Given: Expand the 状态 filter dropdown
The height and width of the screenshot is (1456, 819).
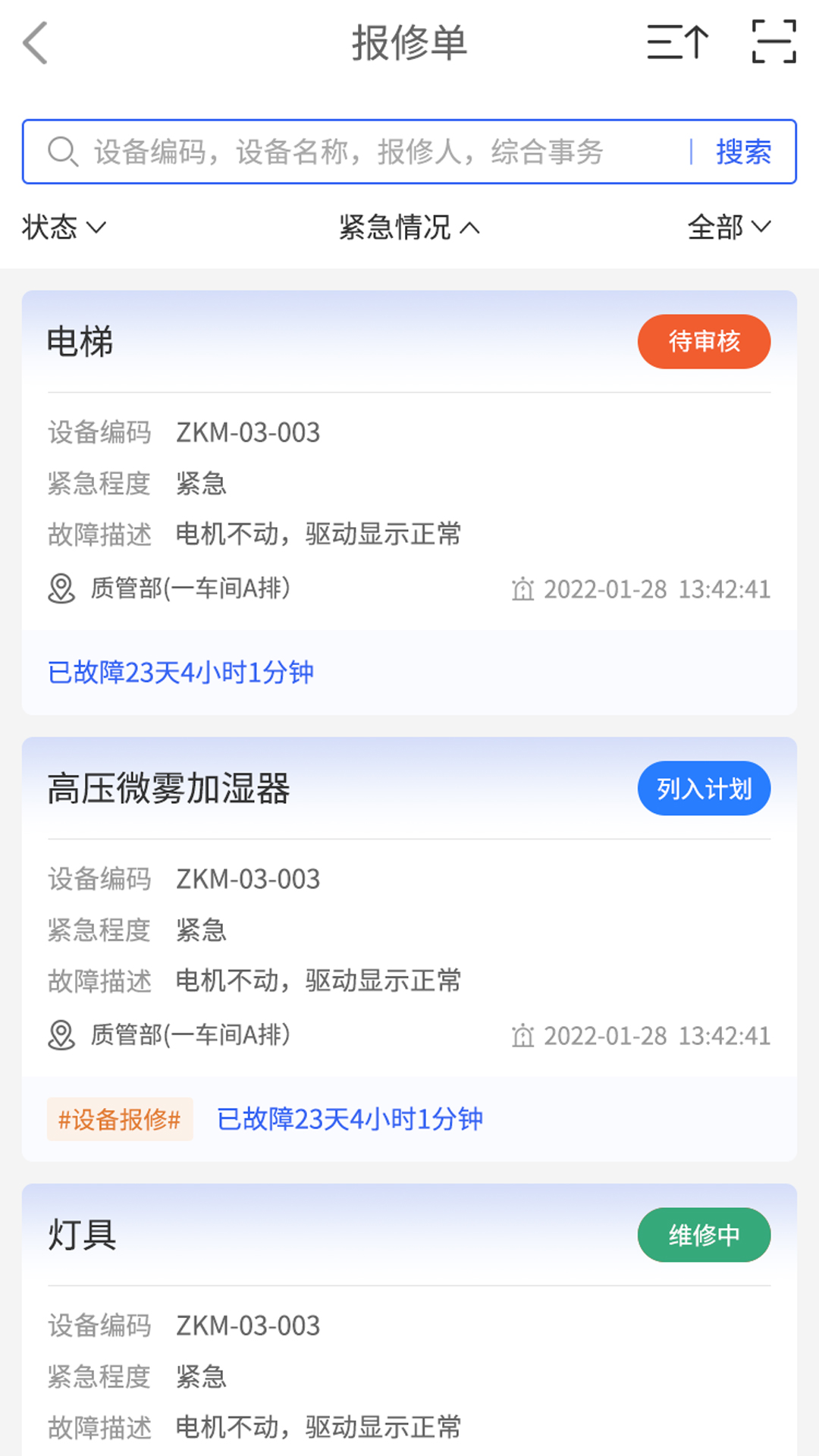Looking at the screenshot, I should [64, 227].
